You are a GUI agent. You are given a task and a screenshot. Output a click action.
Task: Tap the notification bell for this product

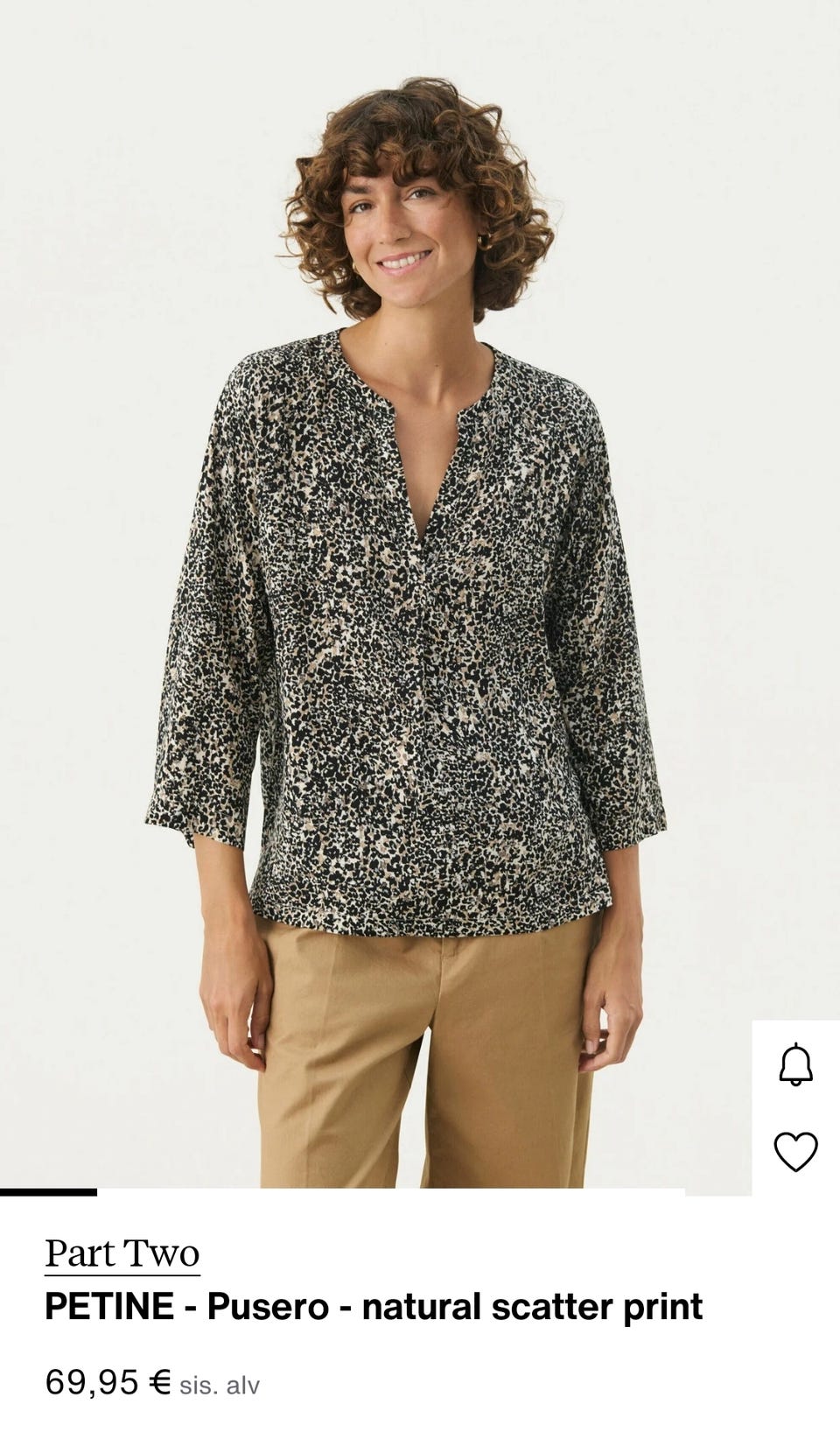point(795,1063)
